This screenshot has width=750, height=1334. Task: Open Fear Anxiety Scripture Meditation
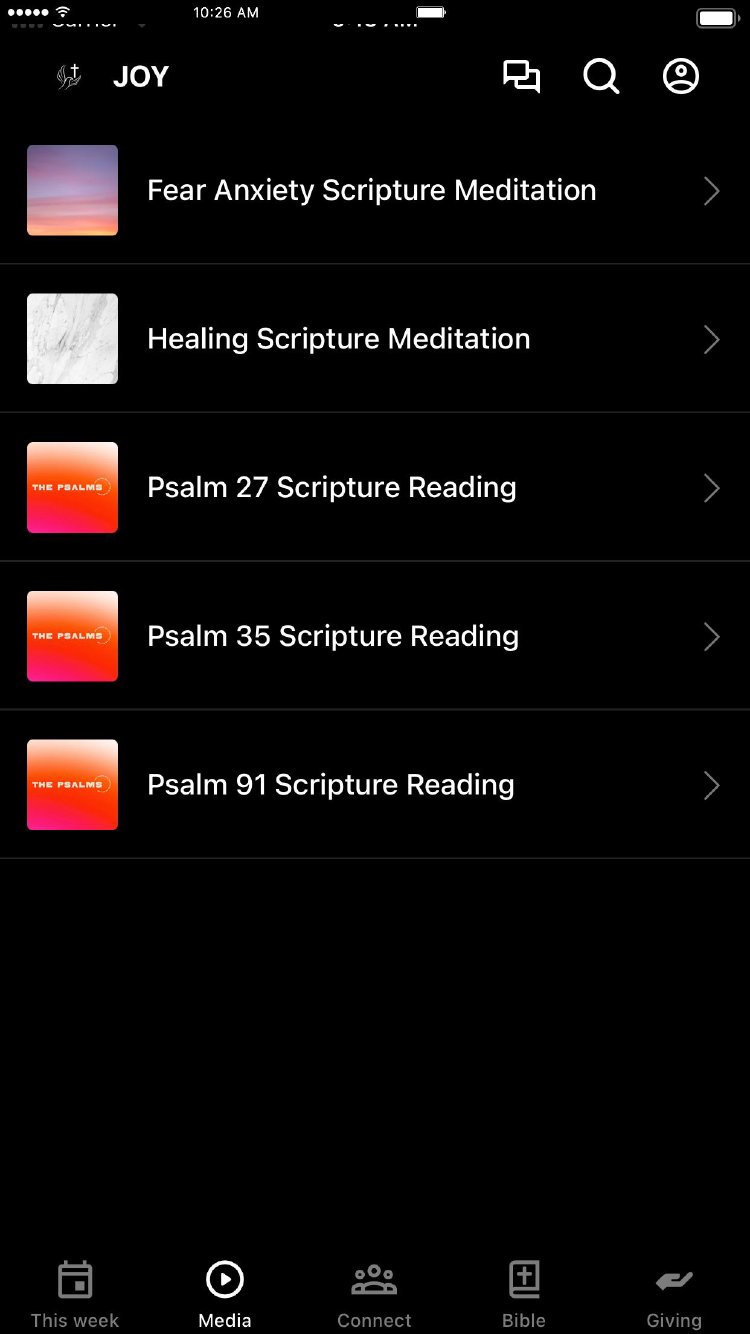coord(371,190)
